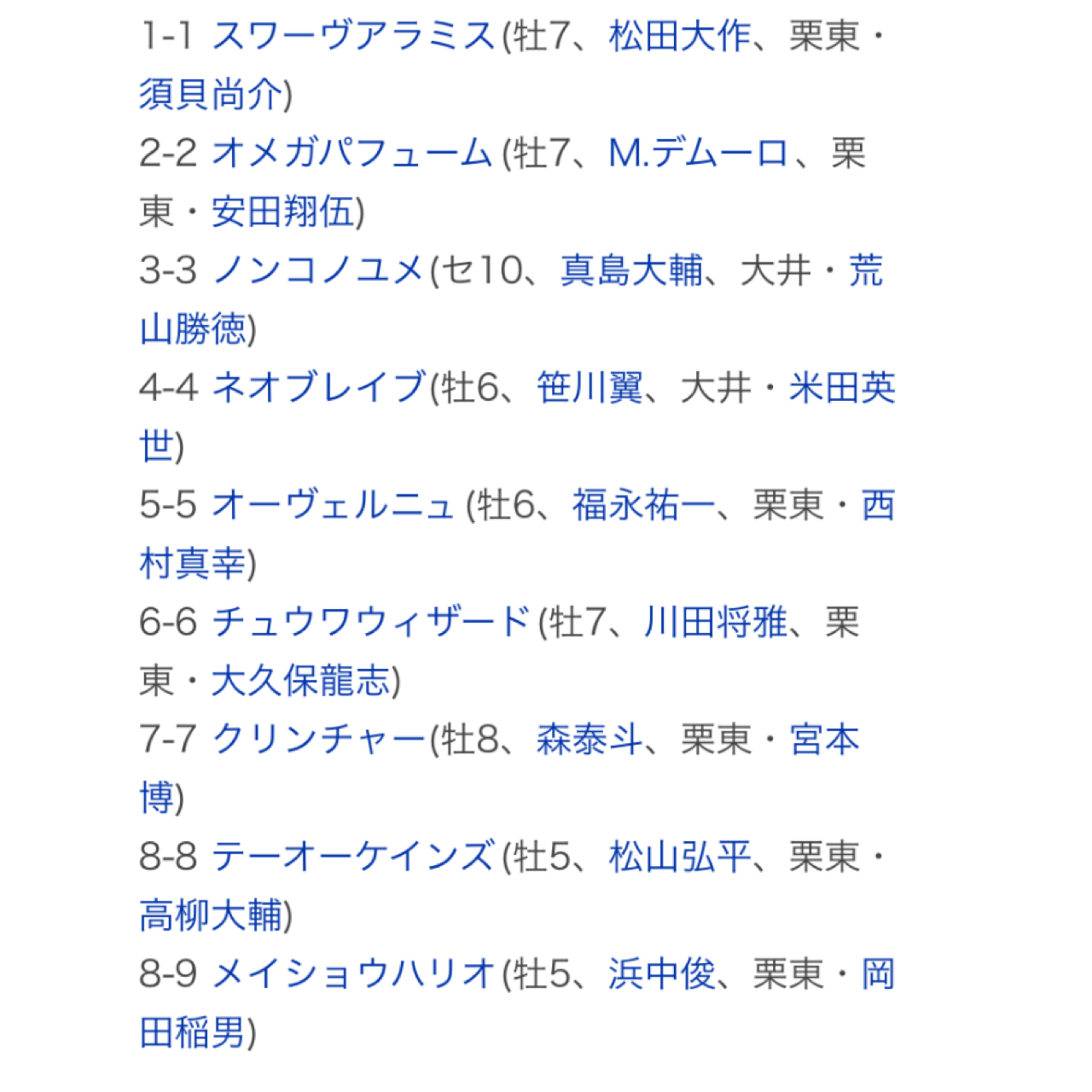1092x1092 pixels.
Task: Open trainer 大久保龍志 link
Action: point(300,681)
